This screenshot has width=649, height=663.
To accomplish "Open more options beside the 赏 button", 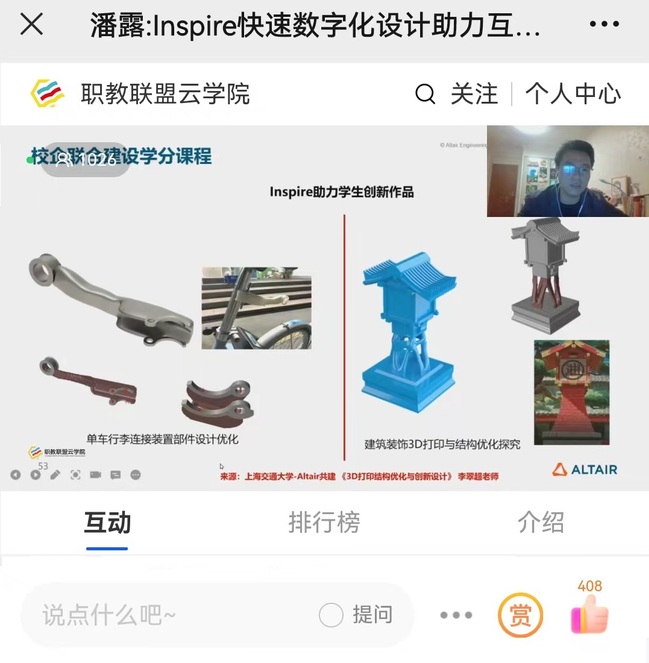I will pyautogui.click(x=455, y=615).
